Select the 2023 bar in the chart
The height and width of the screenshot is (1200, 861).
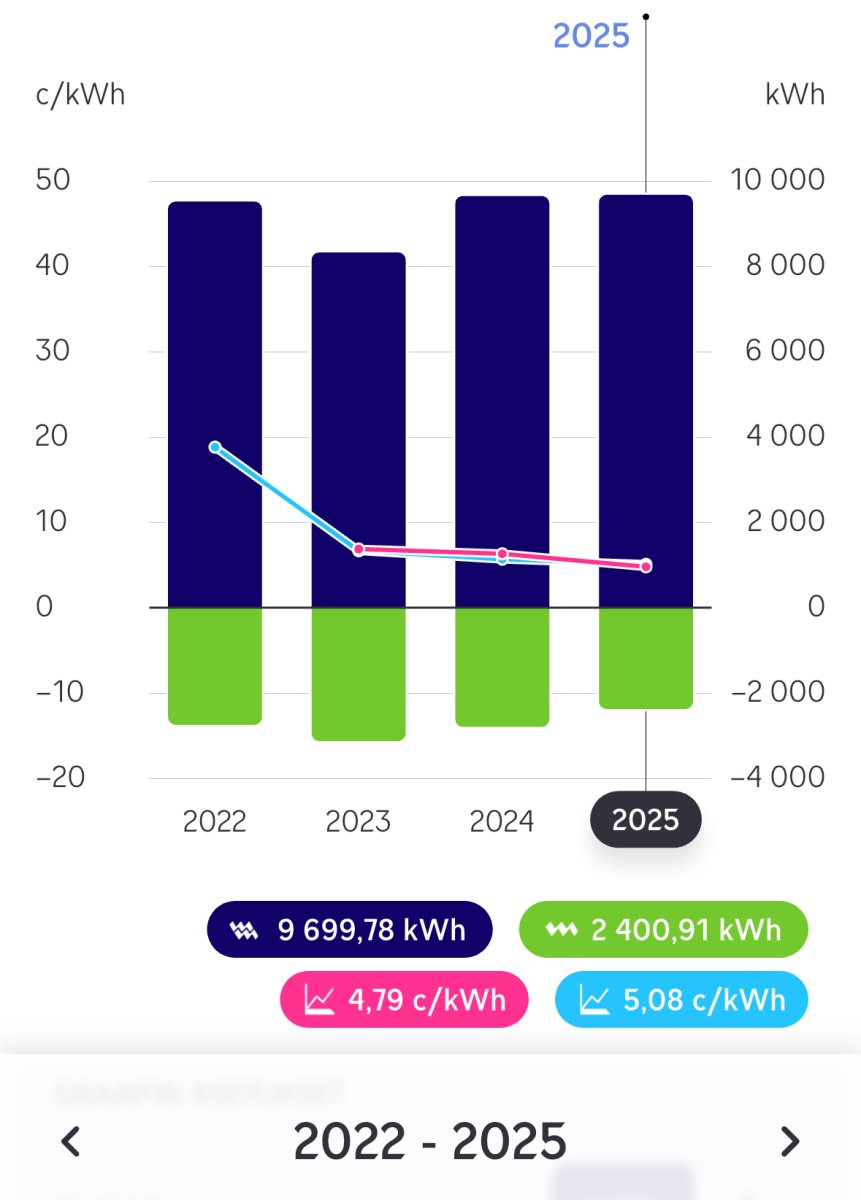point(358,420)
